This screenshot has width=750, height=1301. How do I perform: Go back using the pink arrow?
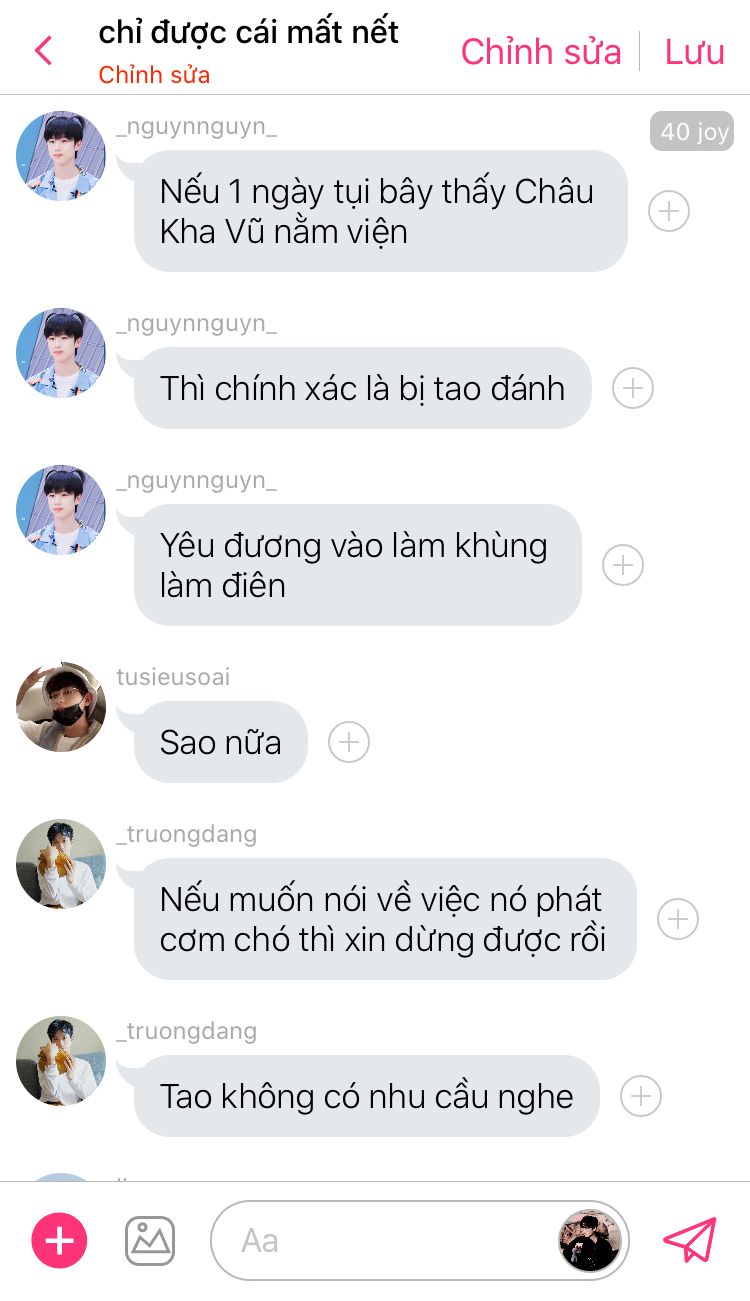[43, 50]
